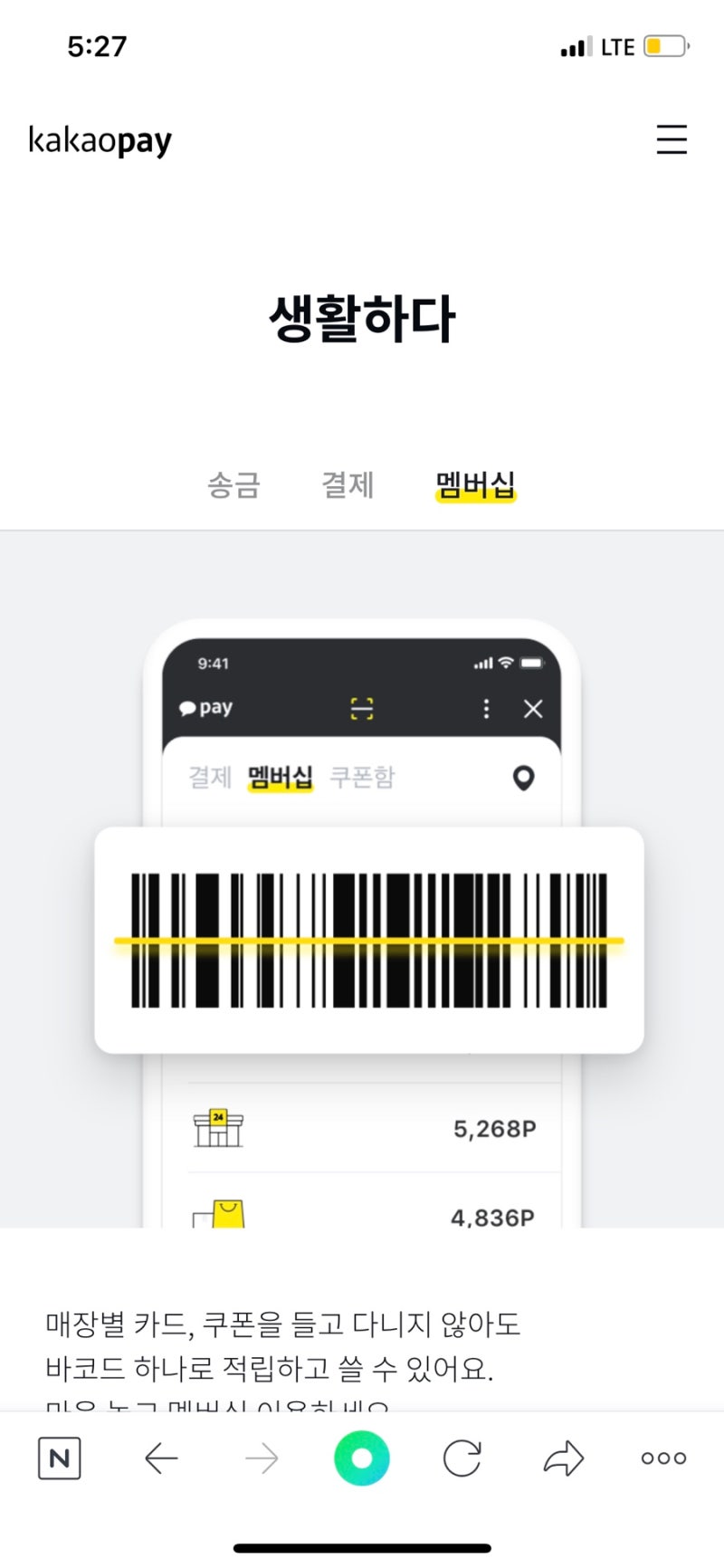
Task: Open the Naver home with the N icon
Action: pyautogui.click(x=58, y=1458)
